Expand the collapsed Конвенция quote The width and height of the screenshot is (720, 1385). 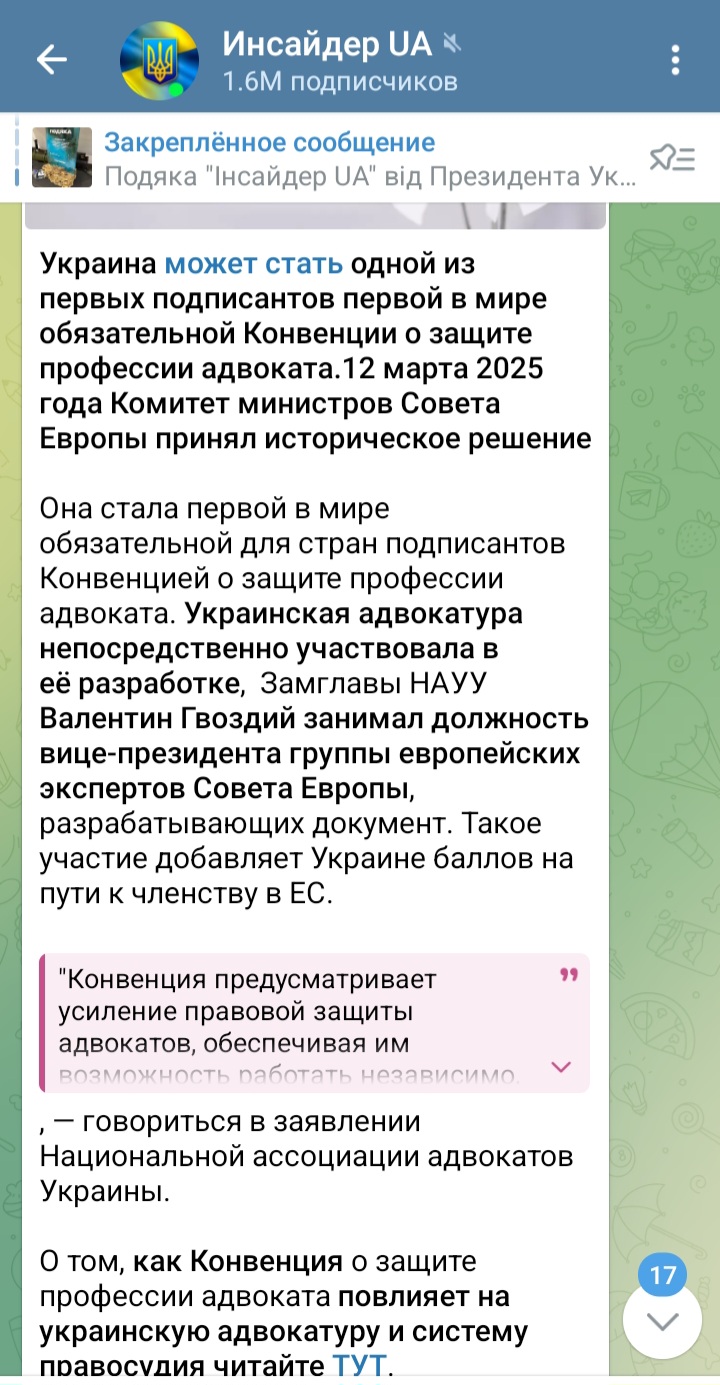tap(561, 1067)
